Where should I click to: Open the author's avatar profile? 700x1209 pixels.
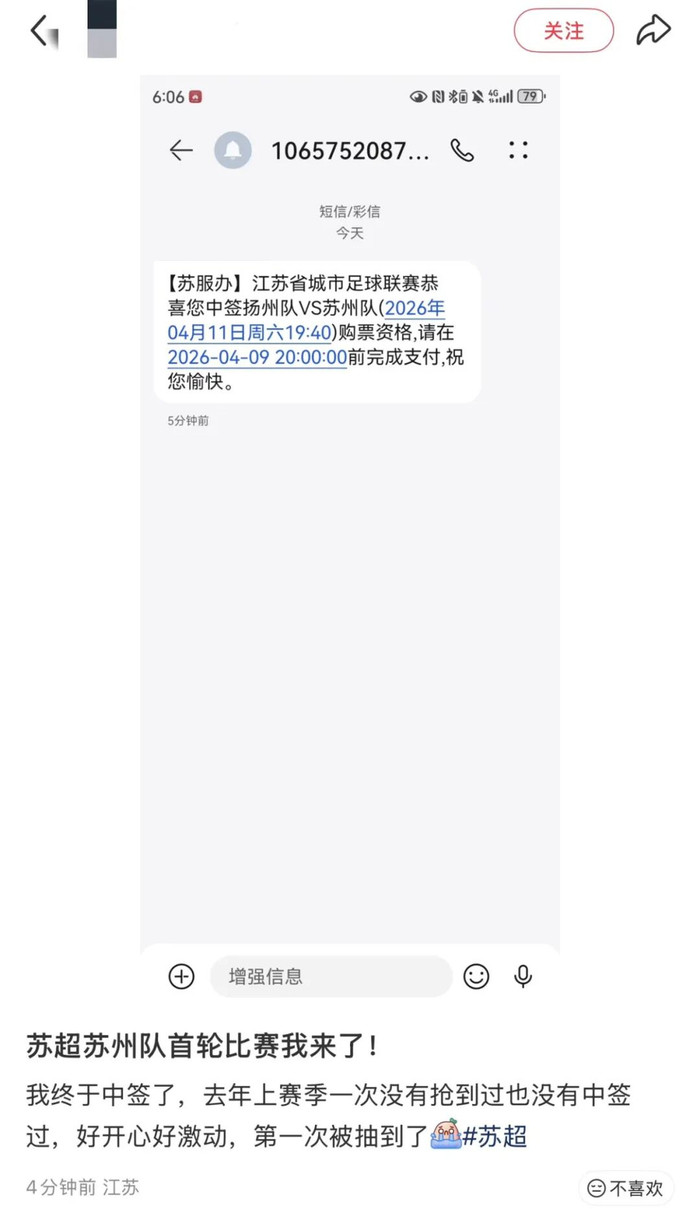click(101, 30)
